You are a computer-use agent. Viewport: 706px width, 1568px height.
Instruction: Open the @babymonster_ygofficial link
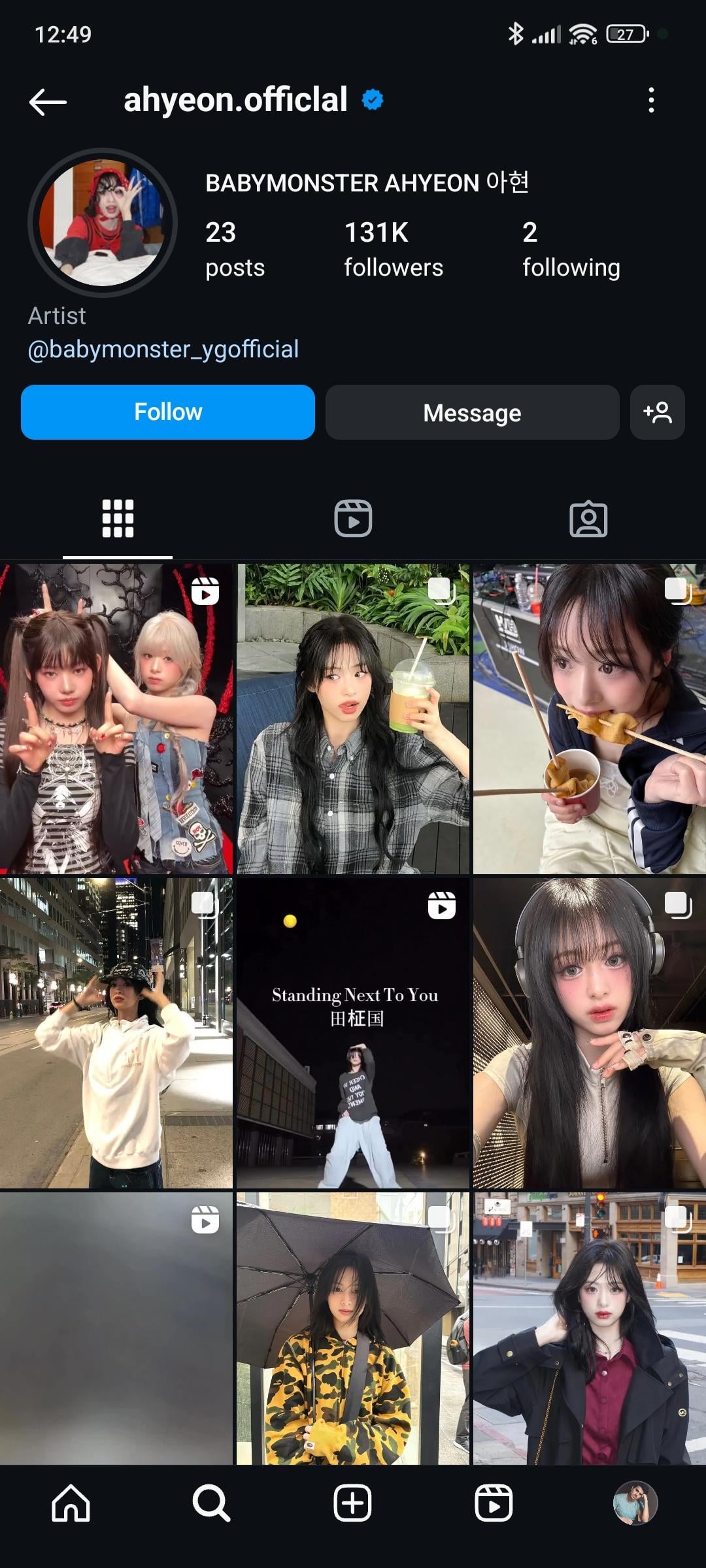pyautogui.click(x=163, y=350)
